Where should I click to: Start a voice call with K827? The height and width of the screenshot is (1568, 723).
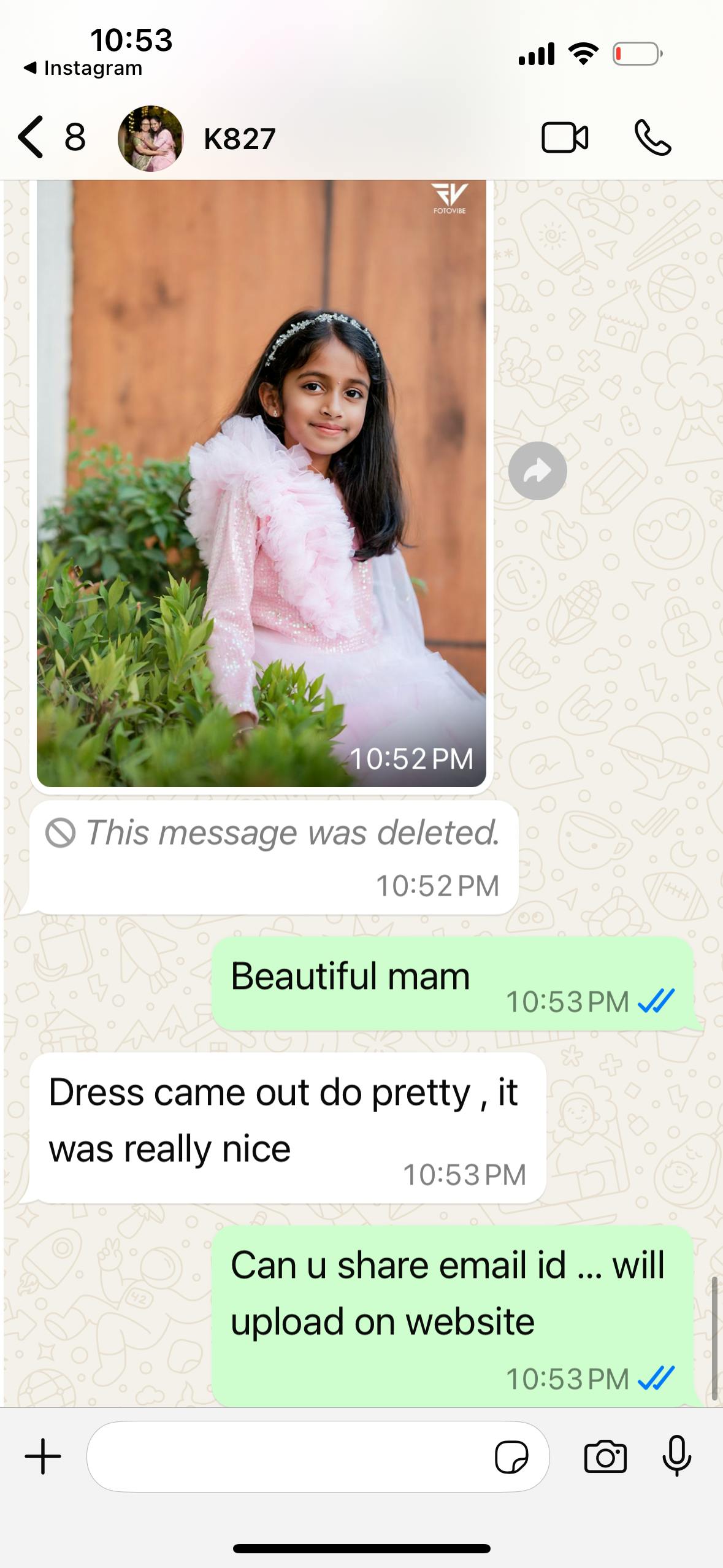pos(652,137)
